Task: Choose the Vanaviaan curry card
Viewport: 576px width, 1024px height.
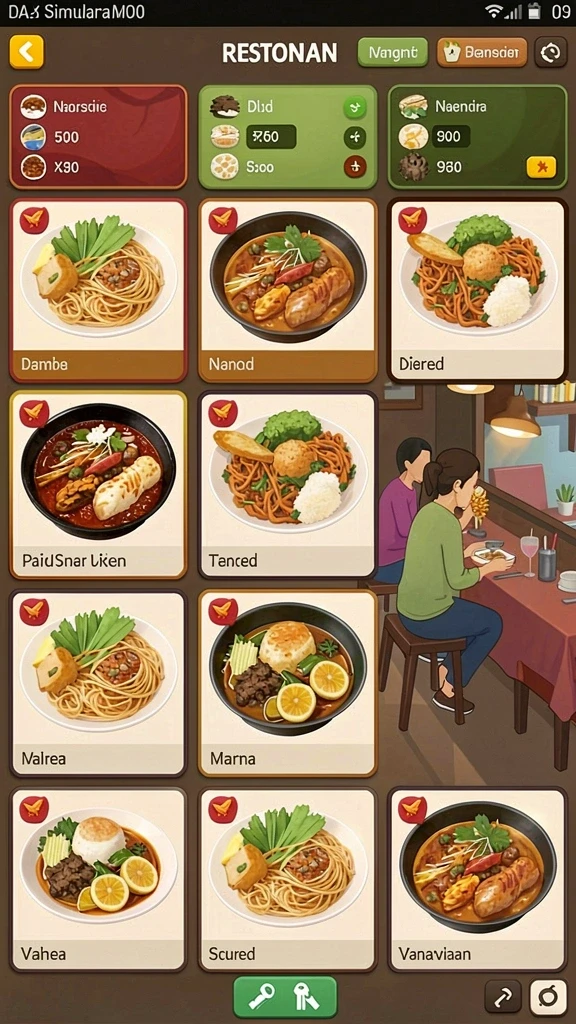Action: point(477,880)
